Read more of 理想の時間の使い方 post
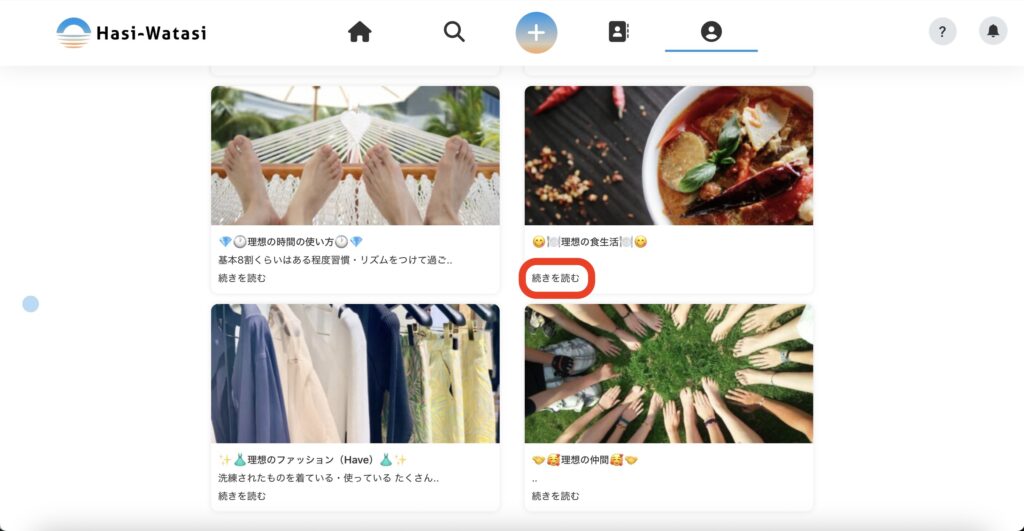1024x531 pixels. coord(242,278)
